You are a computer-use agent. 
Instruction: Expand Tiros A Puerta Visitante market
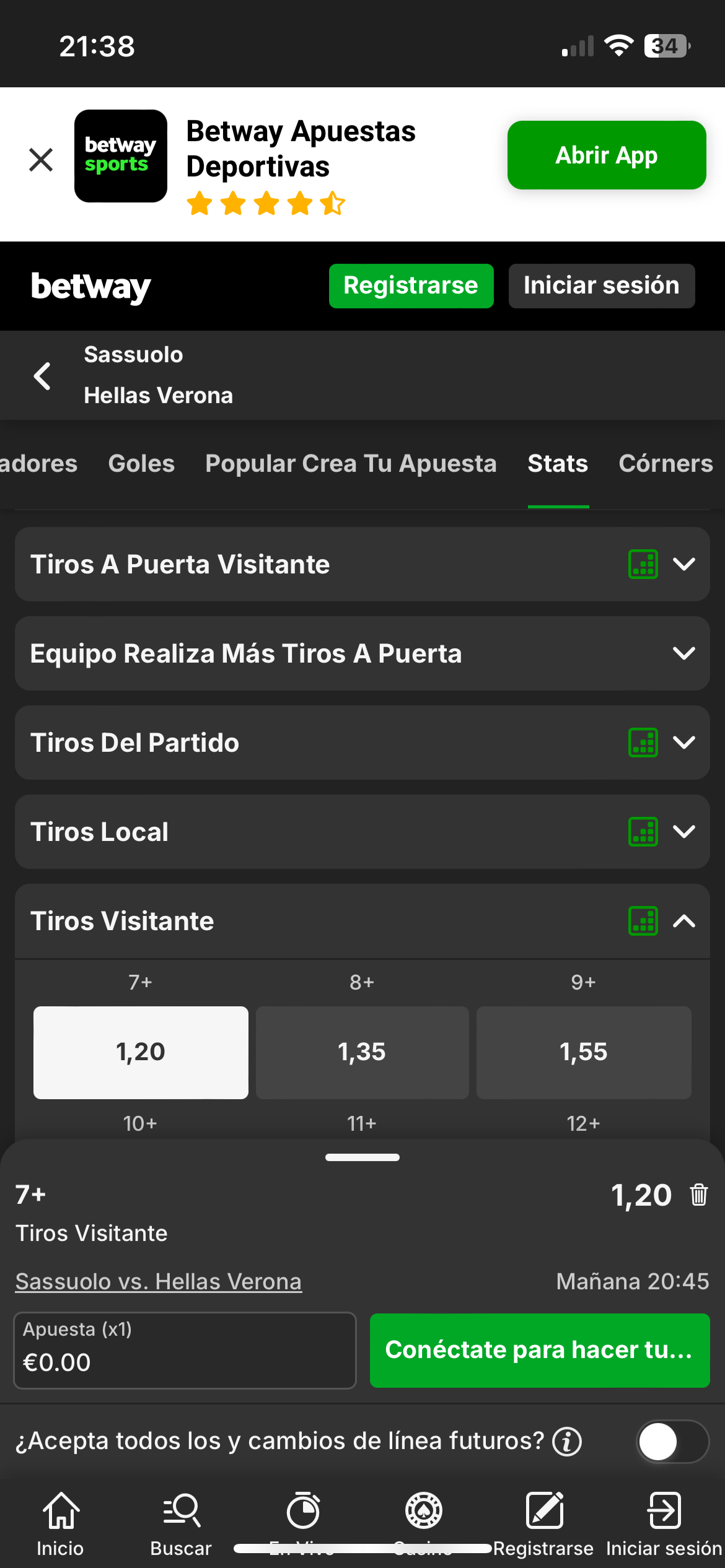click(683, 564)
